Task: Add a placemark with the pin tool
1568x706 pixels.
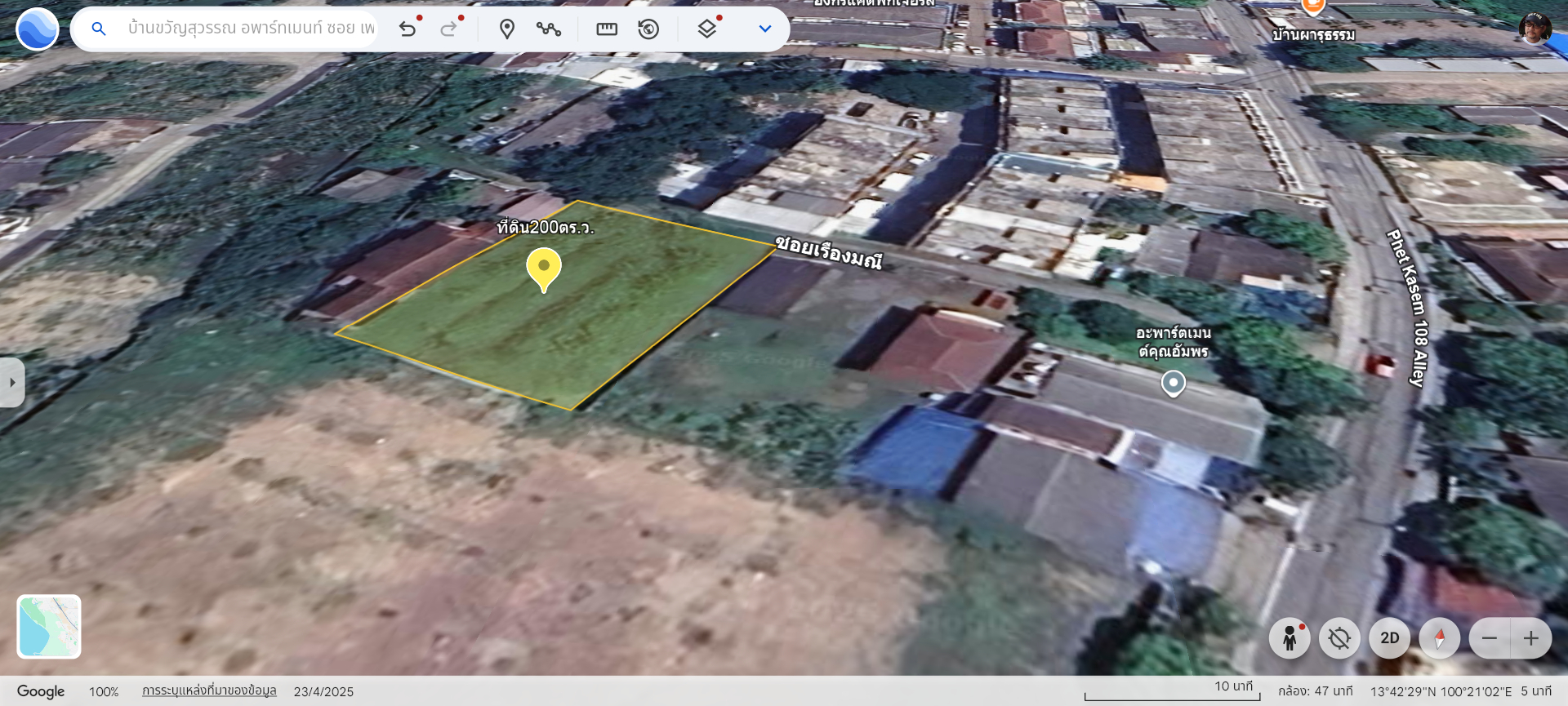Action: (x=507, y=29)
